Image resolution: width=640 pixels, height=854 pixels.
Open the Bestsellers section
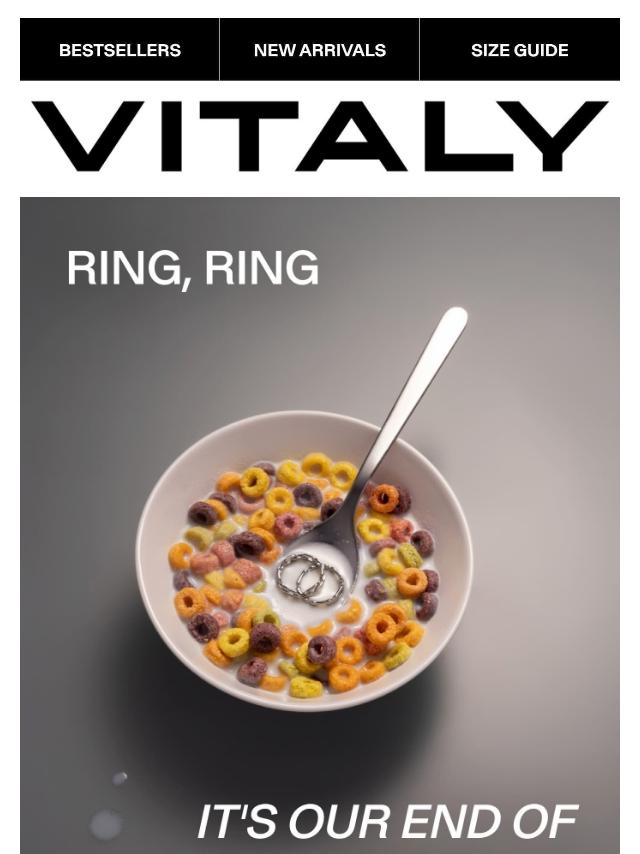(x=120, y=50)
